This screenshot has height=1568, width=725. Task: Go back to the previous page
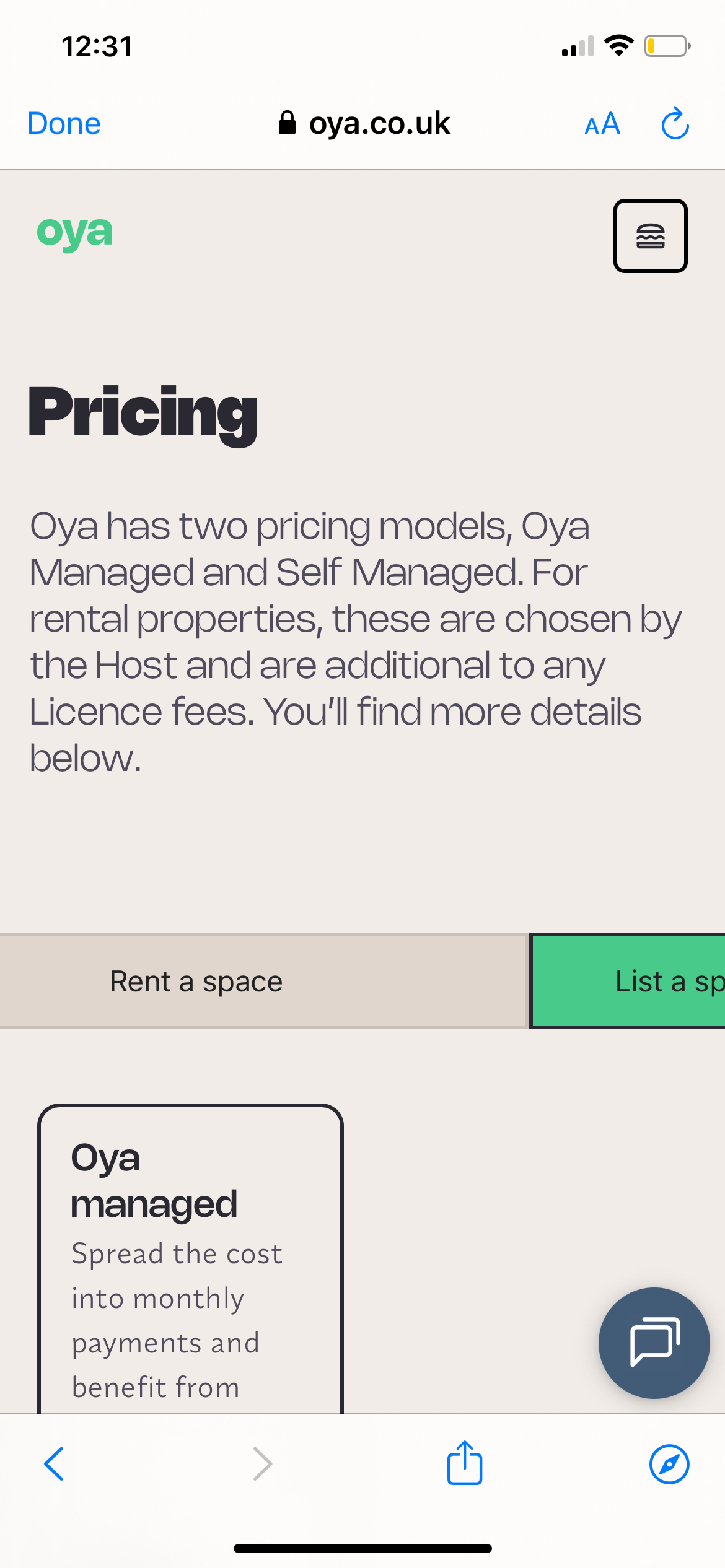click(55, 1464)
